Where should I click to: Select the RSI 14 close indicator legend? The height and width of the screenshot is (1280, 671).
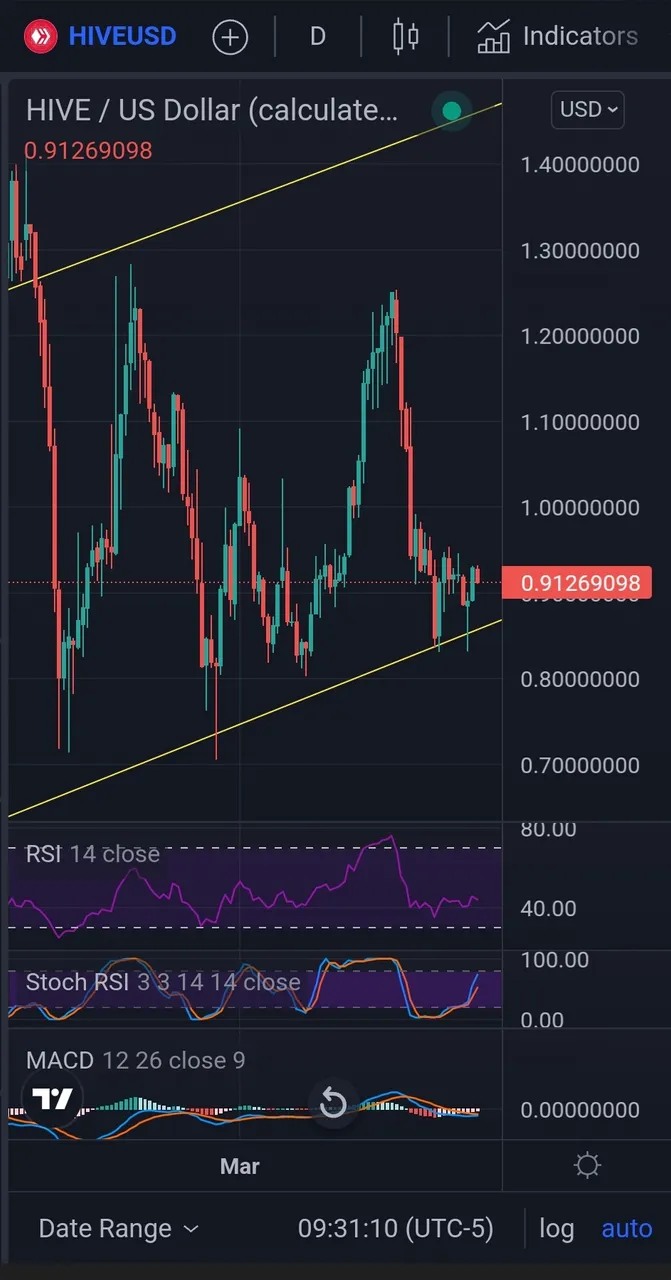click(x=92, y=854)
